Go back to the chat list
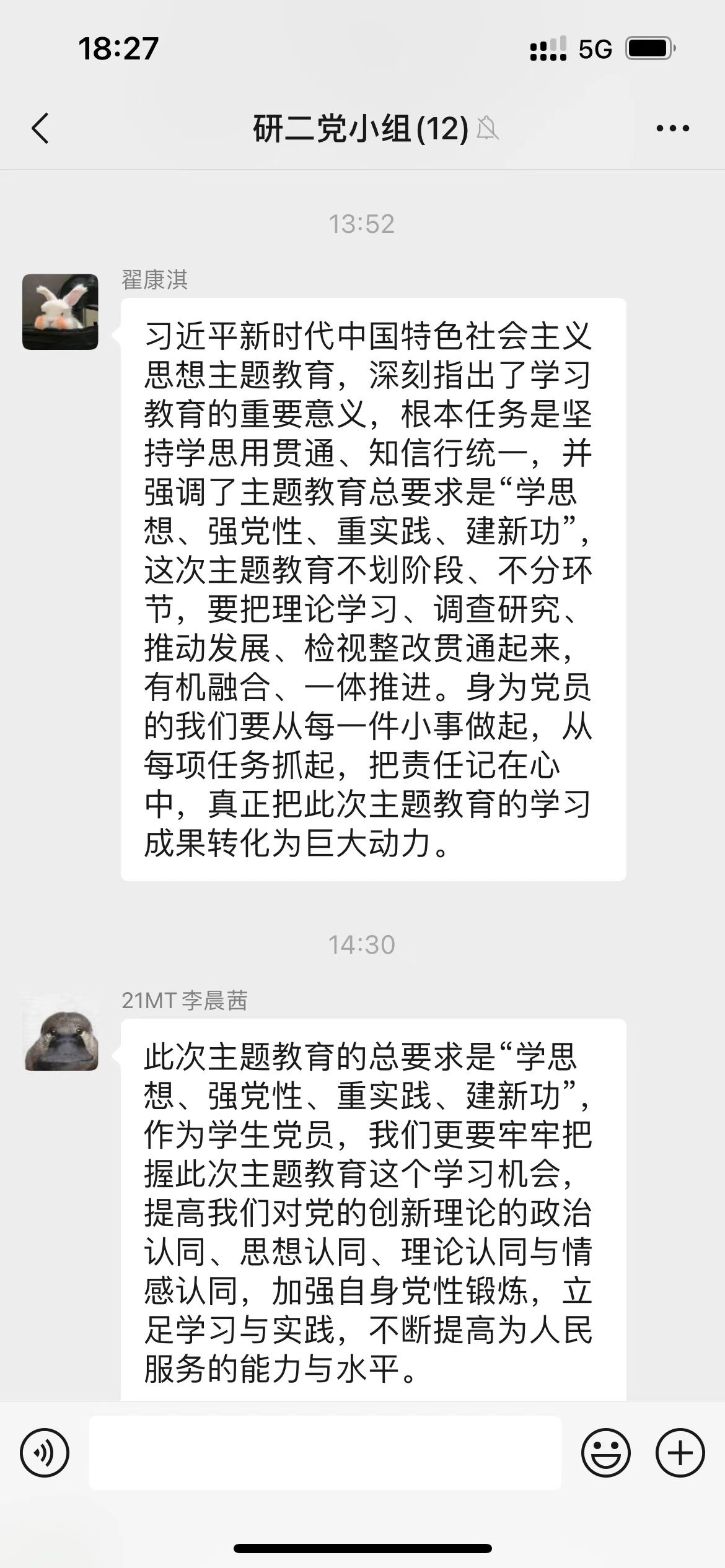725x1568 pixels. click(x=40, y=129)
